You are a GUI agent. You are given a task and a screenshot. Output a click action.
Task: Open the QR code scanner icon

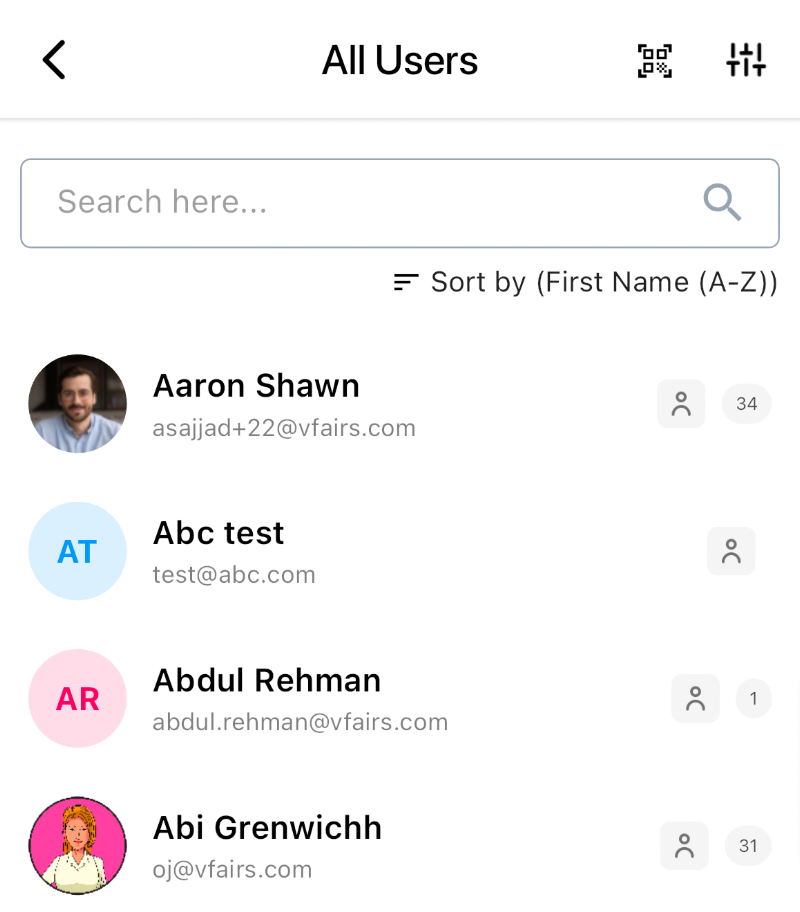pos(654,60)
